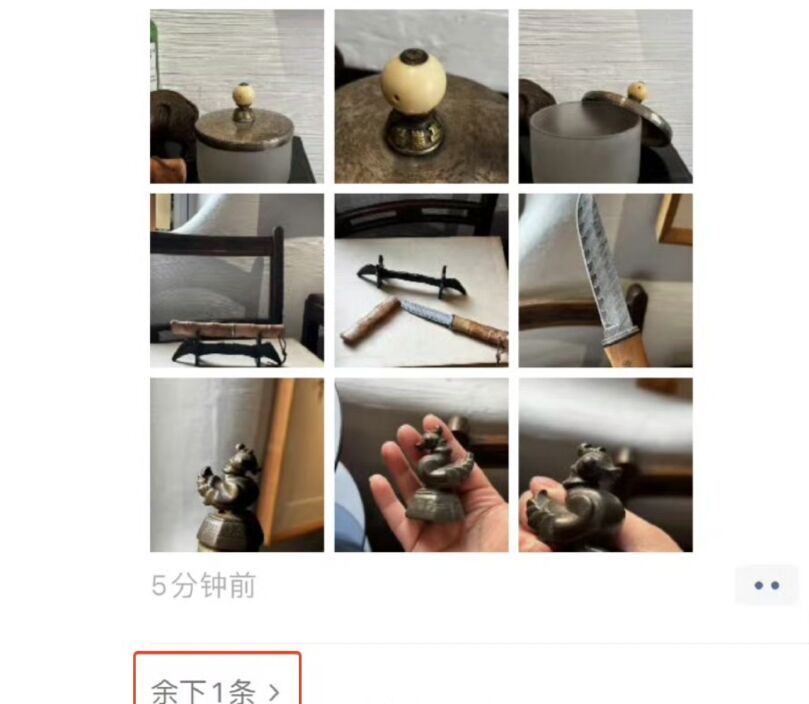Image resolution: width=809 pixels, height=704 pixels.
Task: View the ivory knob close-up photo
Action: pos(421,96)
